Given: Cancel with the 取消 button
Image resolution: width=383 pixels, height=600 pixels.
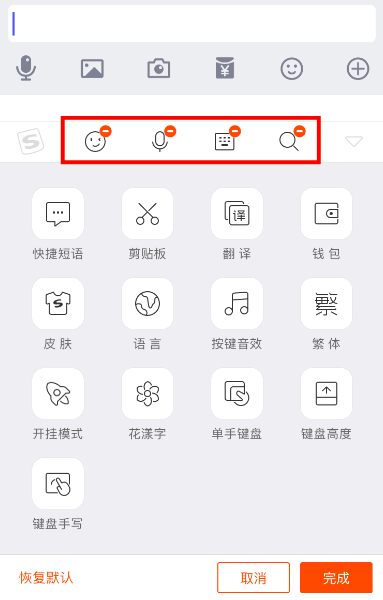Looking at the screenshot, I should [253, 577].
